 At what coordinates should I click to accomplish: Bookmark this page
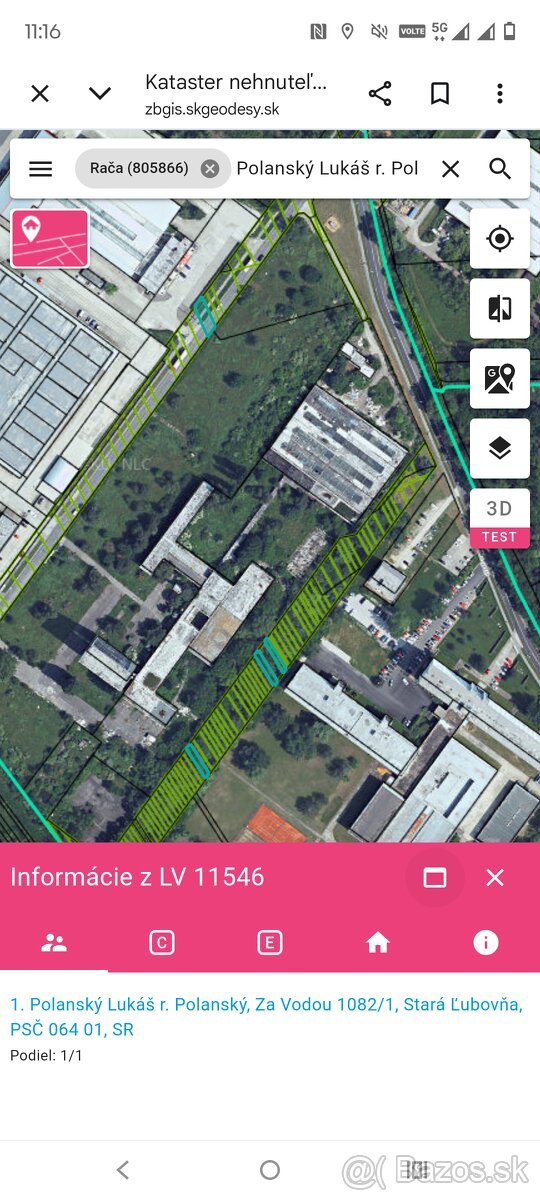point(440,94)
